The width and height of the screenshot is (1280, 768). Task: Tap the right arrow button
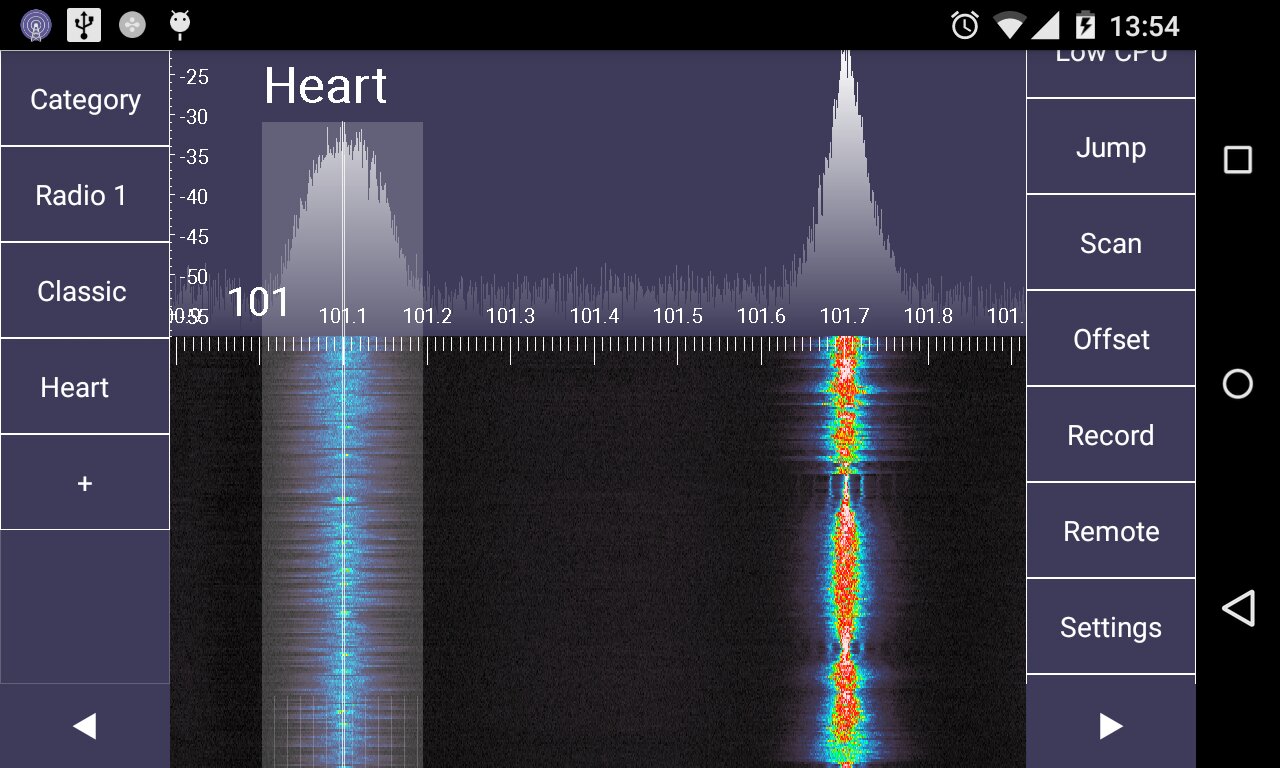click(x=1111, y=726)
